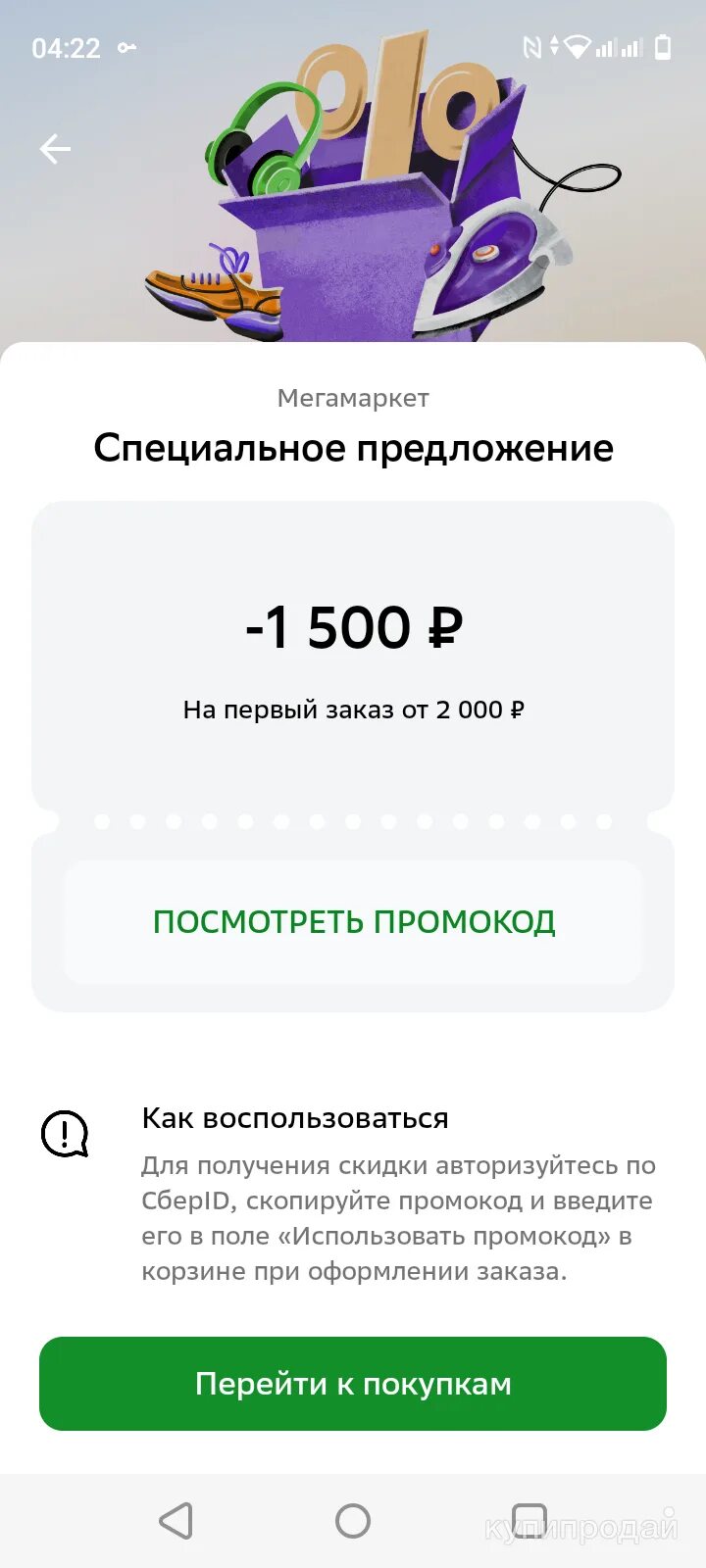Go back using the top arrow
Viewport: 706px width, 1568px height.
click(55, 149)
